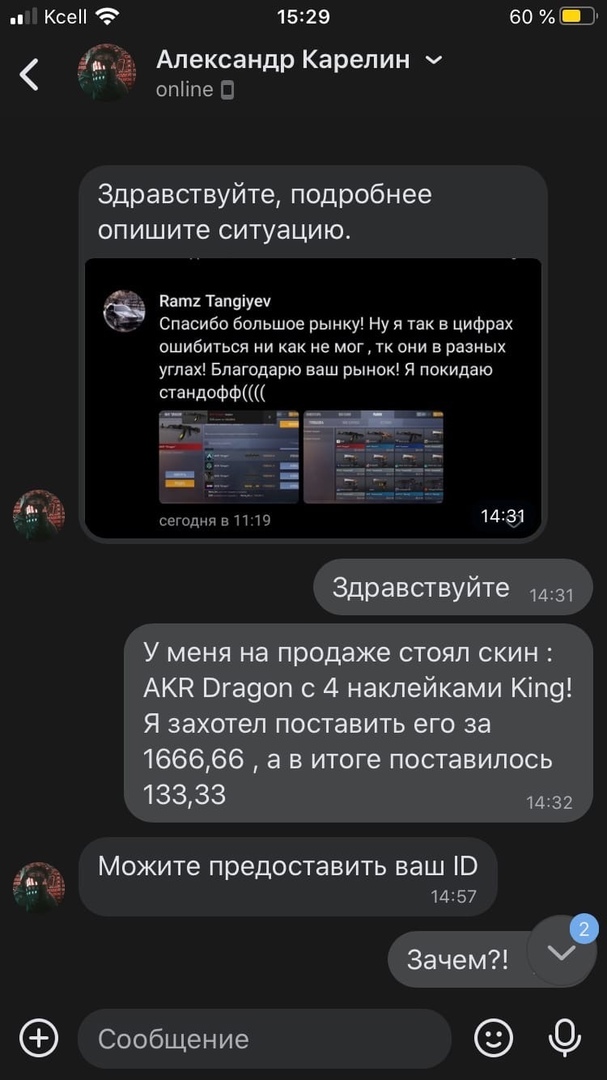607x1080 pixels.
Task: Record a voice message with microphone
Action: (566, 1038)
